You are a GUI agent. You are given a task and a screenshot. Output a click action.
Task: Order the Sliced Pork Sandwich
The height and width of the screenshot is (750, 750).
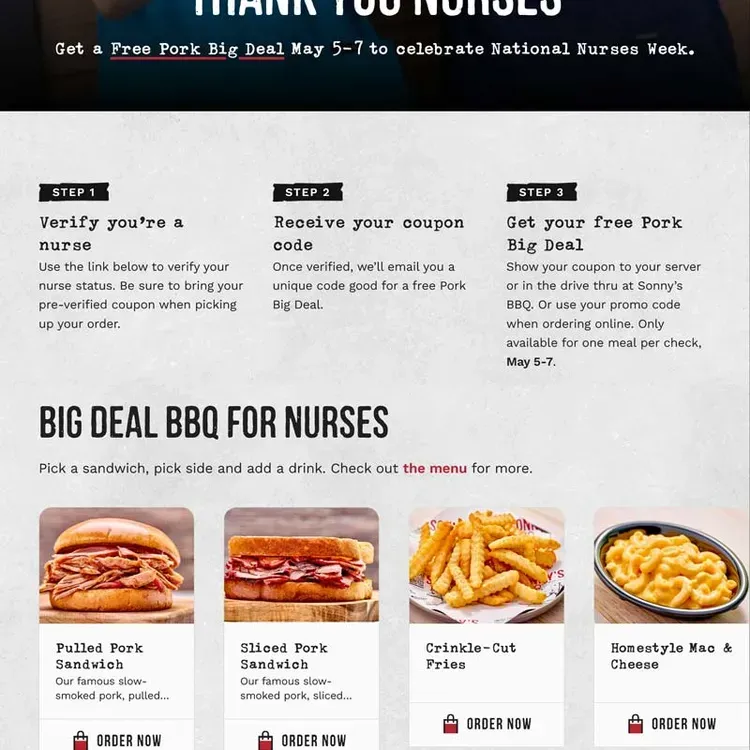(x=302, y=740)
